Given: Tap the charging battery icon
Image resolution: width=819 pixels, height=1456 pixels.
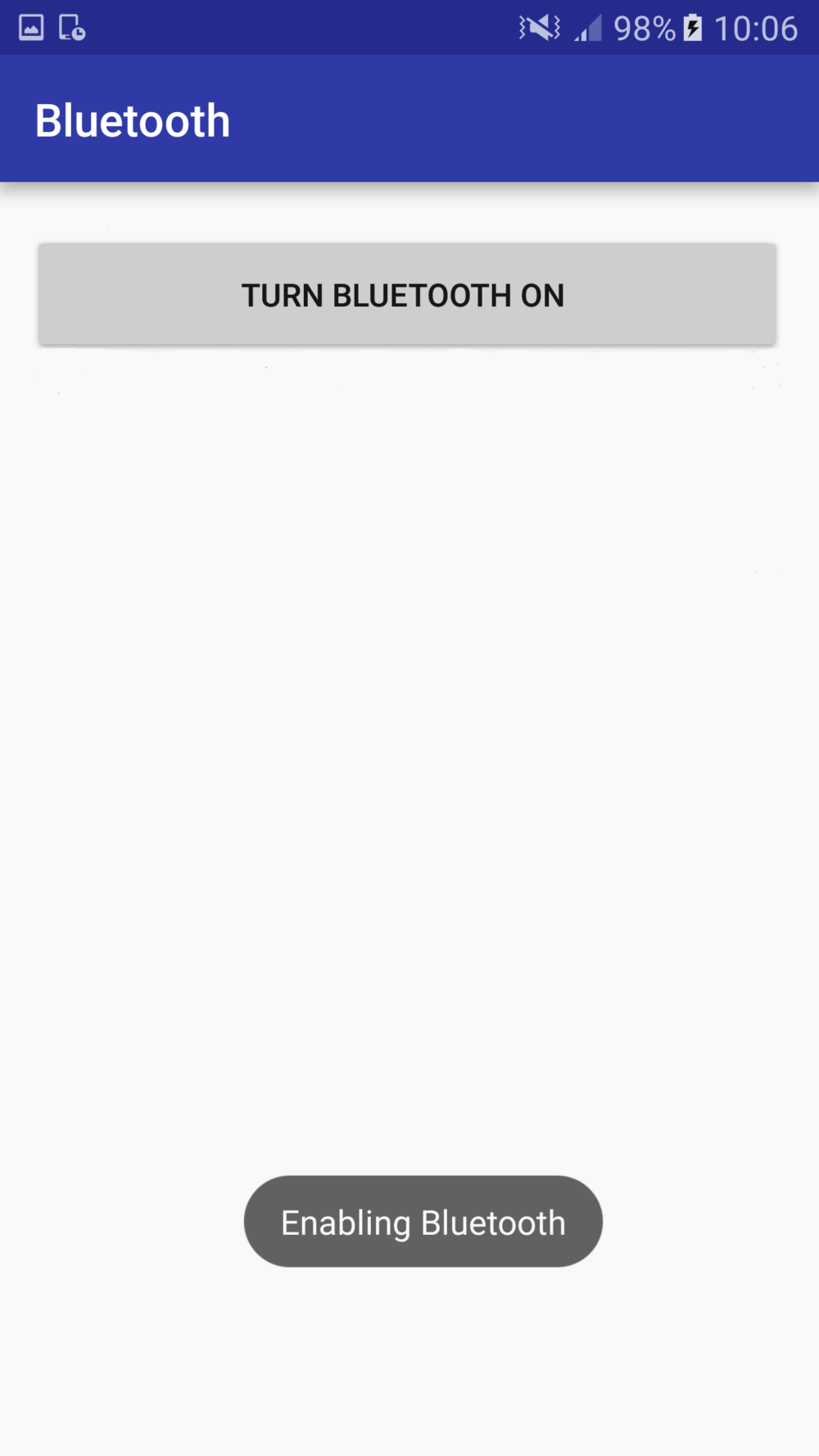Looking at the screenshot, I should click(x=692, y=27).
